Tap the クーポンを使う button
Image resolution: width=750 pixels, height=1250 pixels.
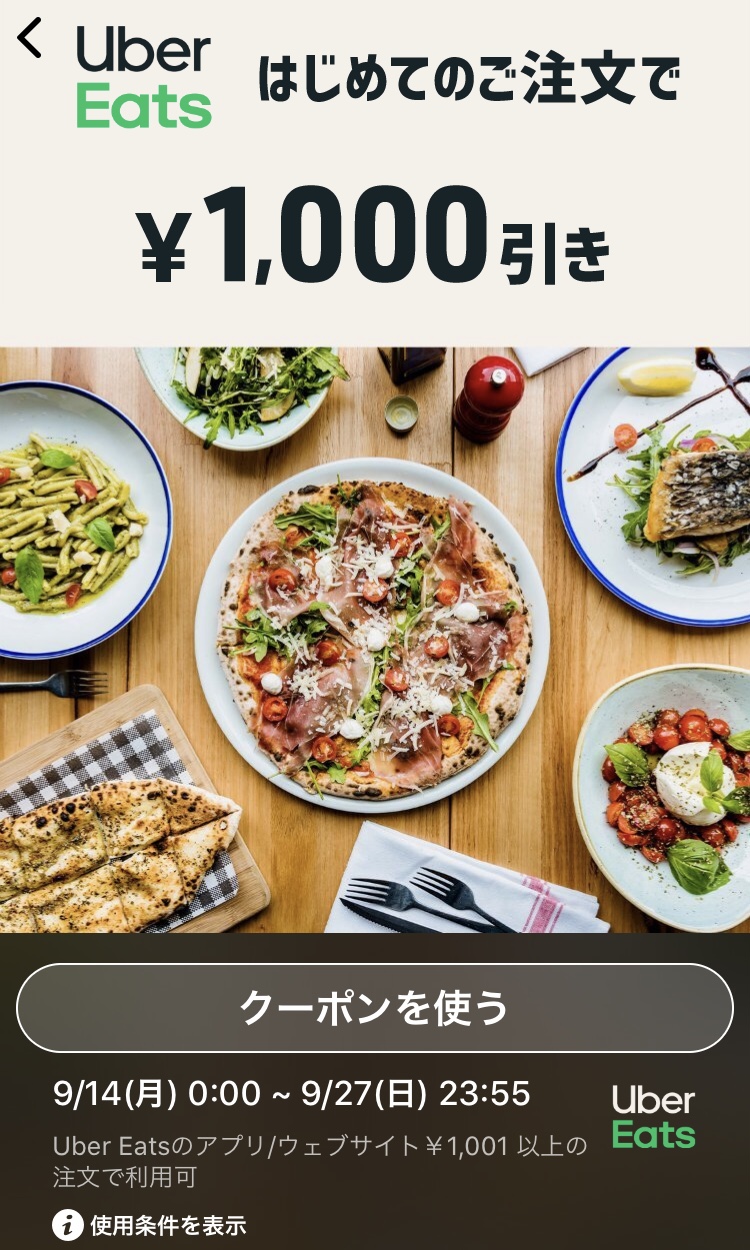click(x=375, y=1008)
